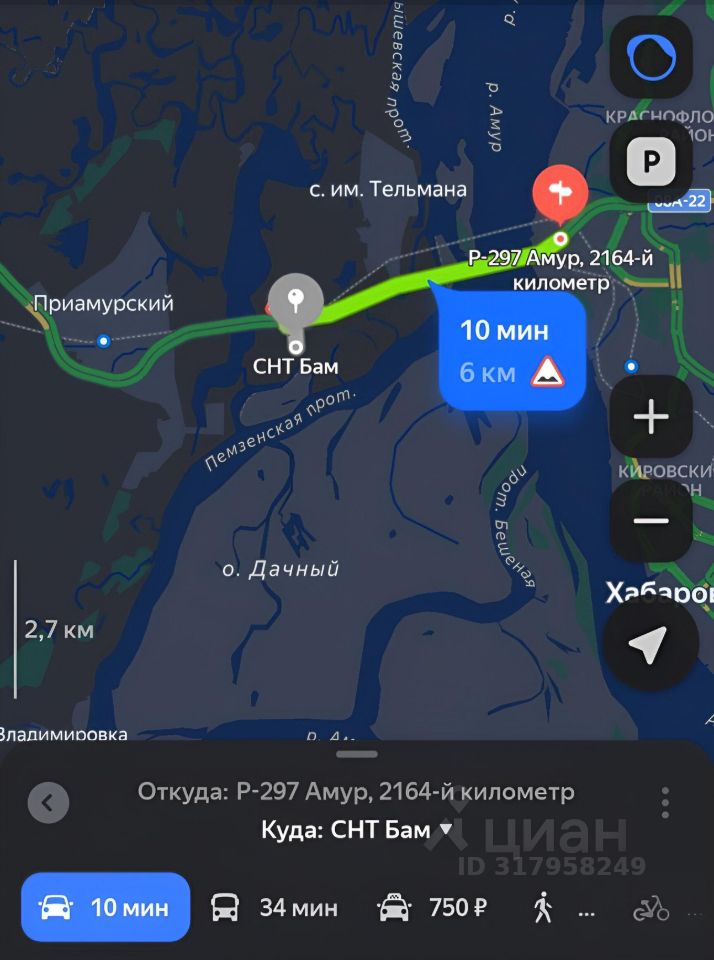
Task: Select the car route, 10 мин
Action: pyautogui.click(x=105, y=907)
